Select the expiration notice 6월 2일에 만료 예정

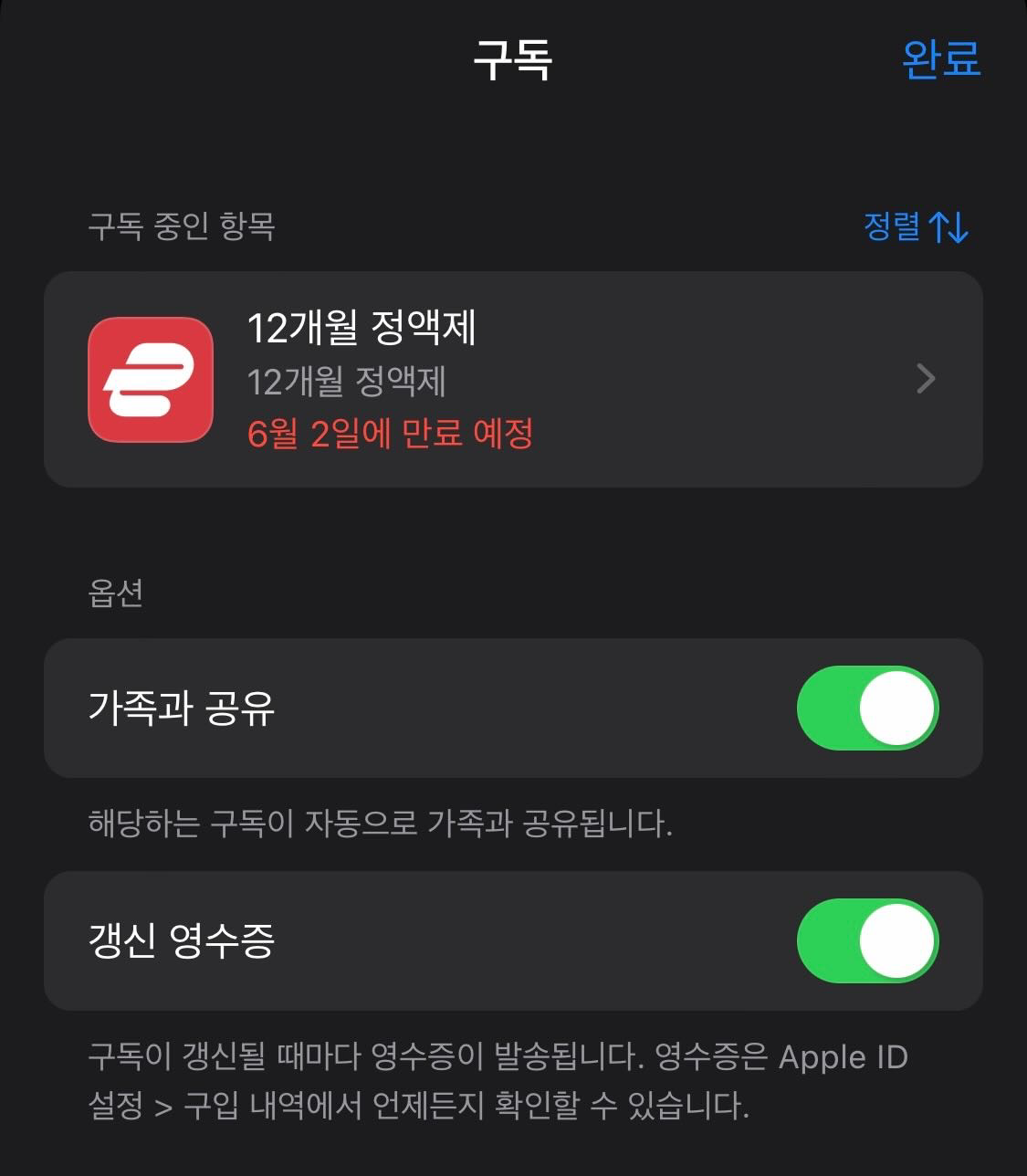394,436
